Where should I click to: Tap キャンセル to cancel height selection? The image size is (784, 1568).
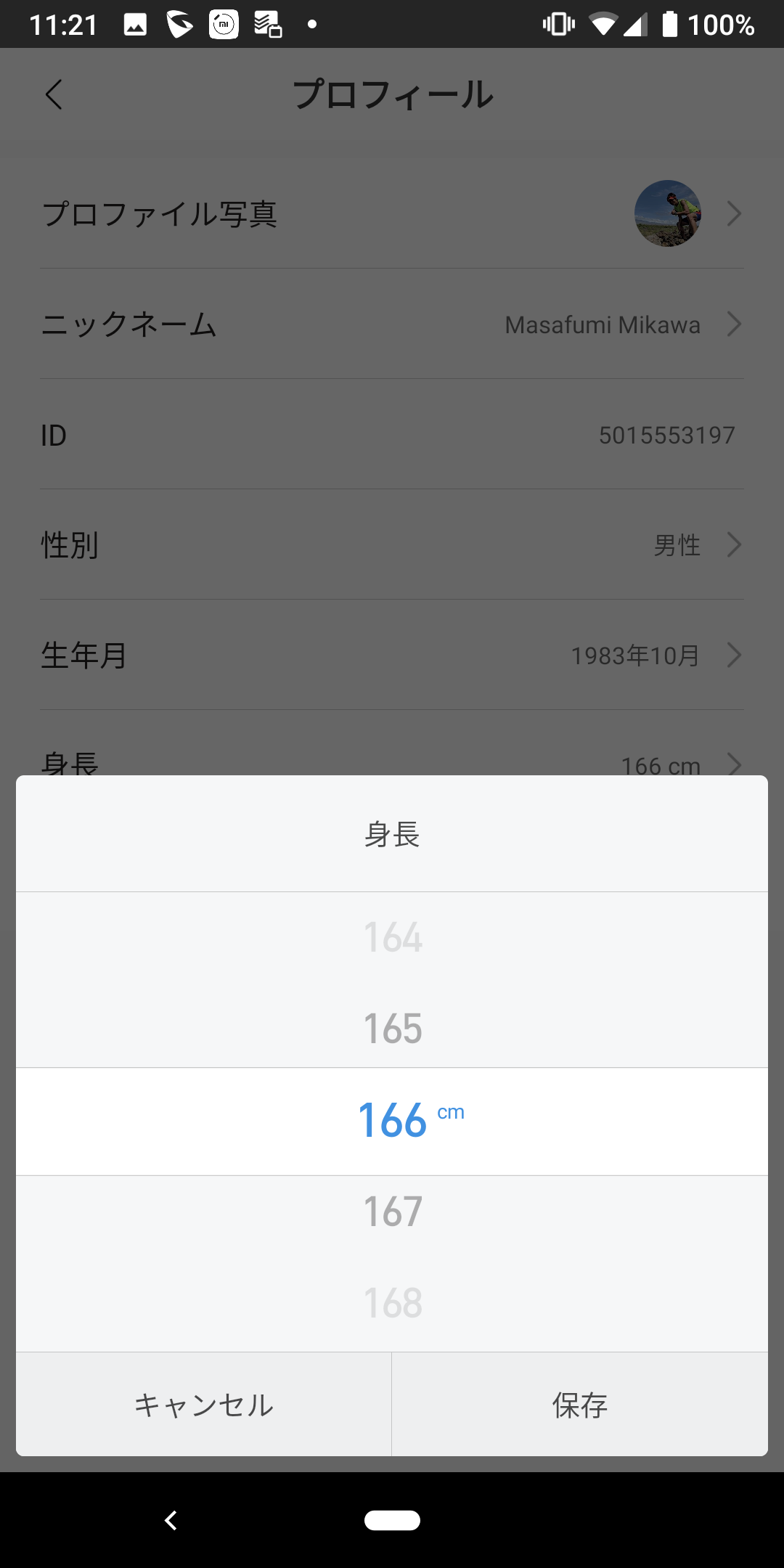point(204,1405)
